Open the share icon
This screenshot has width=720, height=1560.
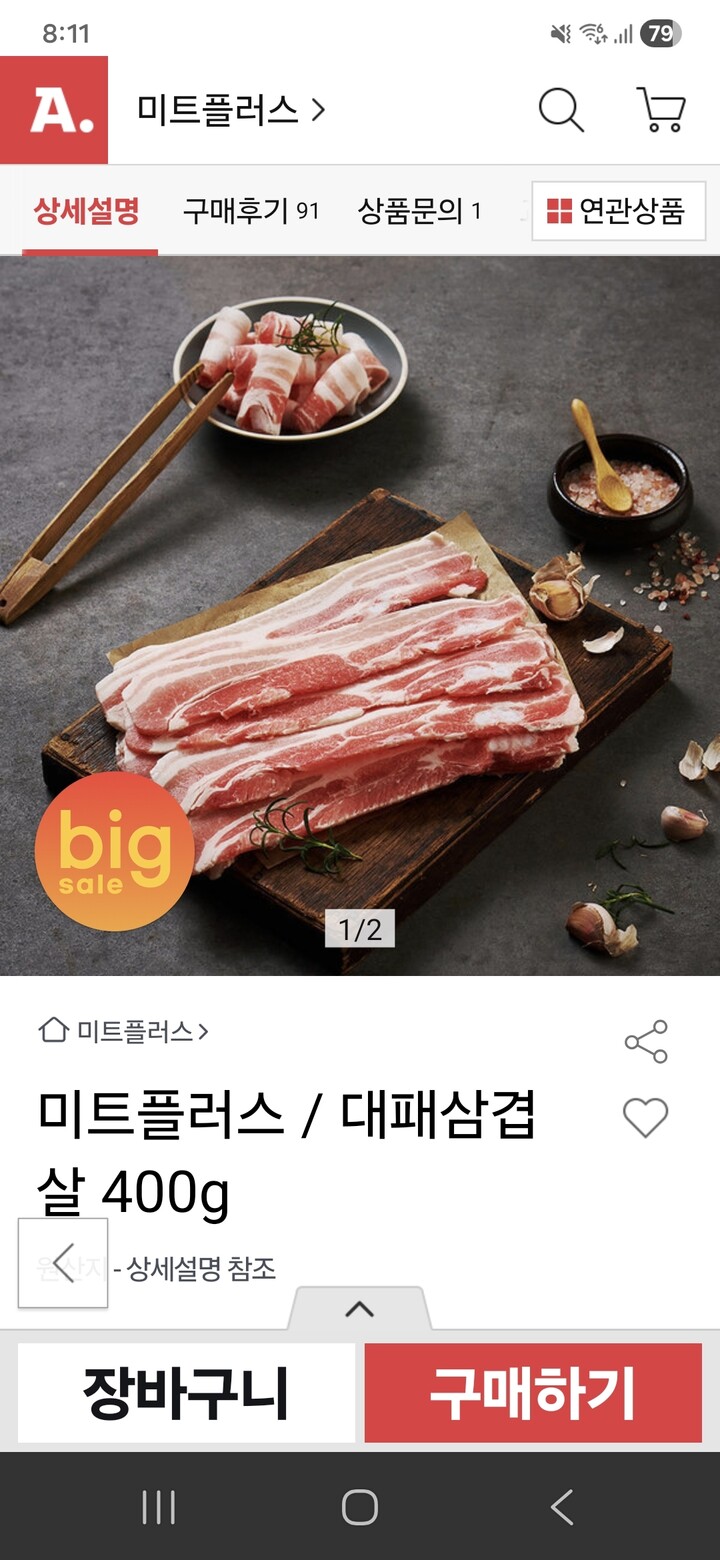645,1043
